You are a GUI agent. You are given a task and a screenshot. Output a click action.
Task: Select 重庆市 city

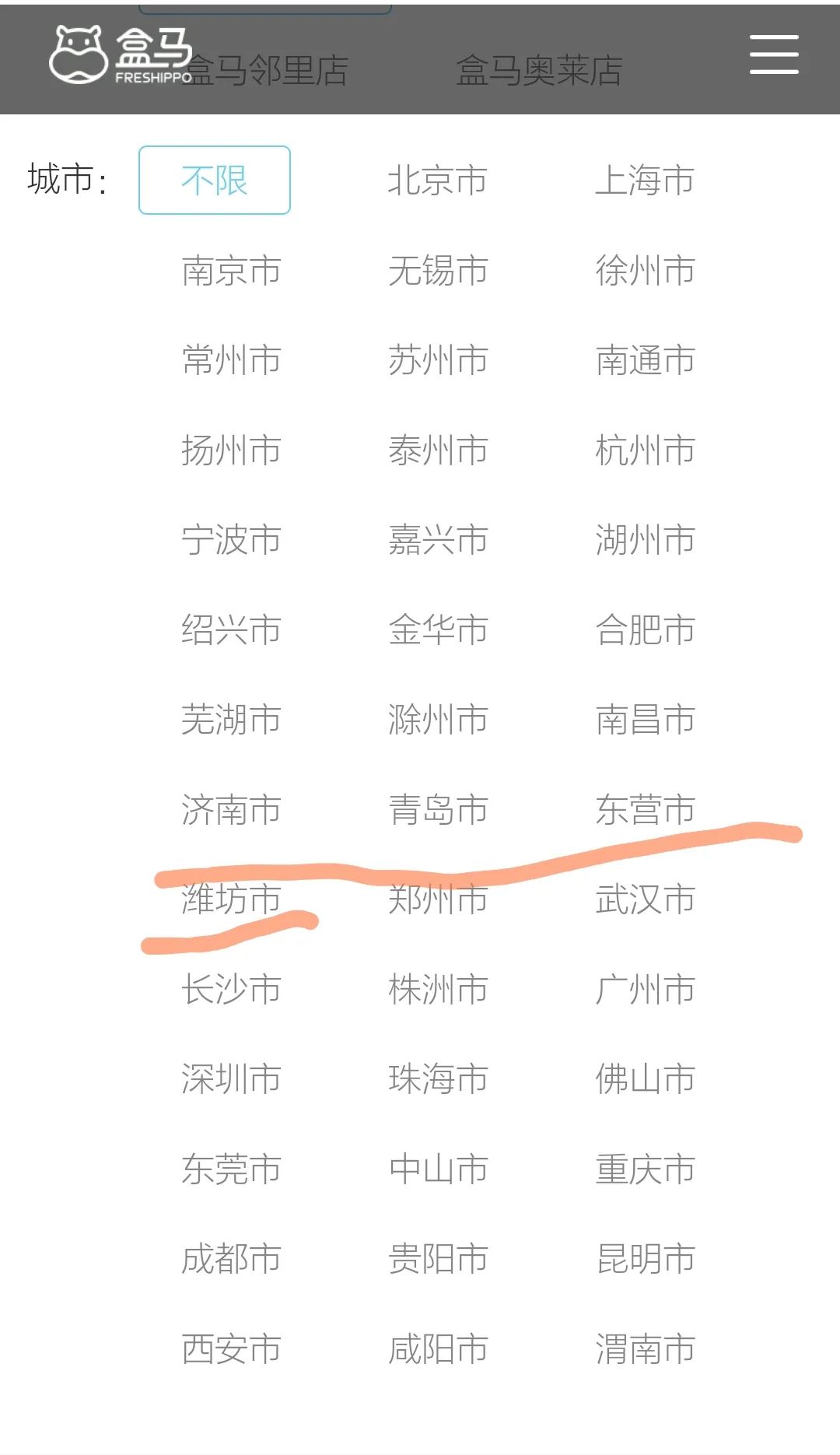(x=645, y=1169)
